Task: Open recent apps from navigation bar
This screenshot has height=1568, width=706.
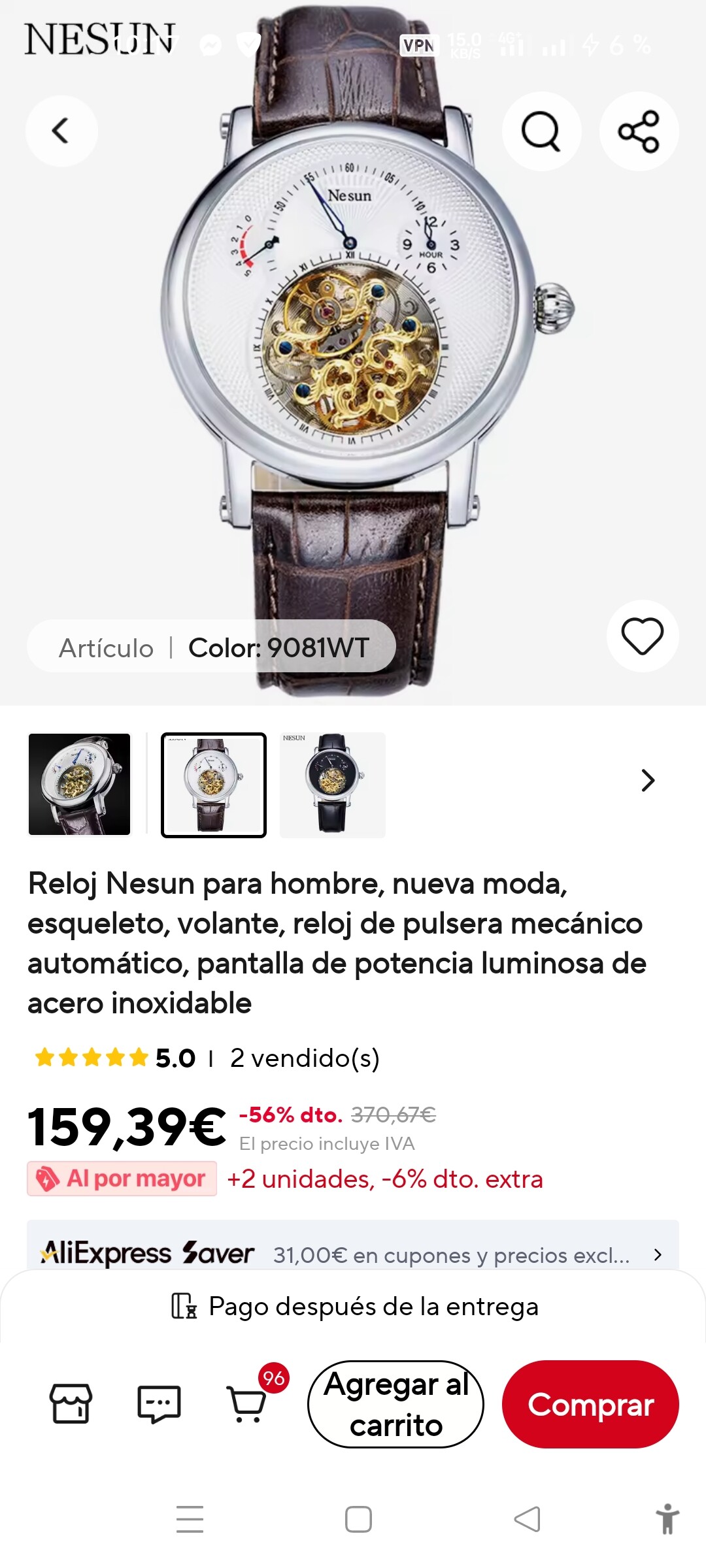Action: point(190,1519)
